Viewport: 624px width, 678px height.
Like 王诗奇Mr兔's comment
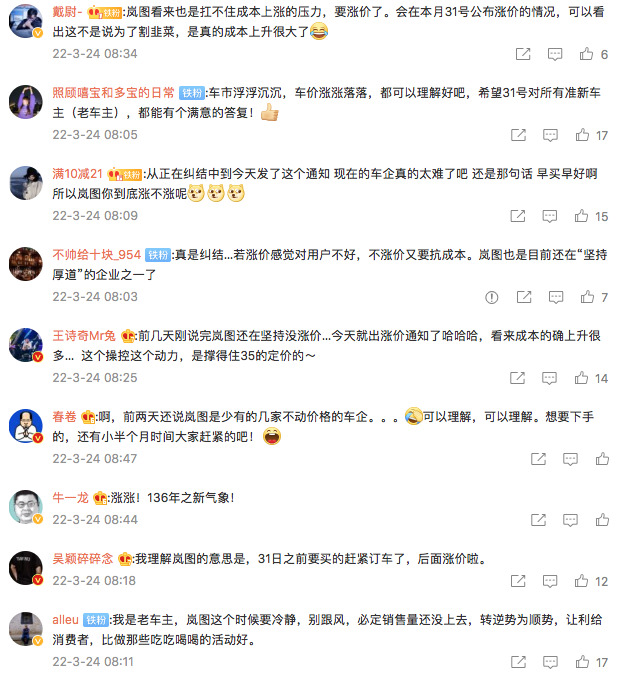[579, 378]
